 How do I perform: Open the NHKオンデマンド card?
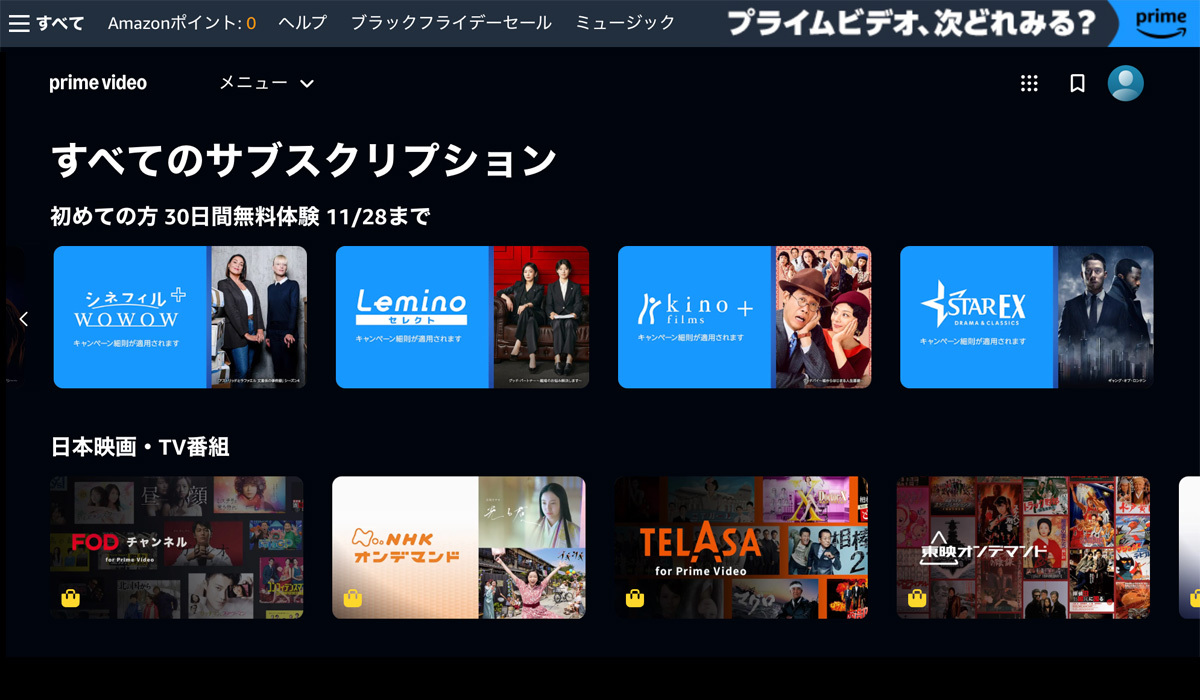[458, 547]
